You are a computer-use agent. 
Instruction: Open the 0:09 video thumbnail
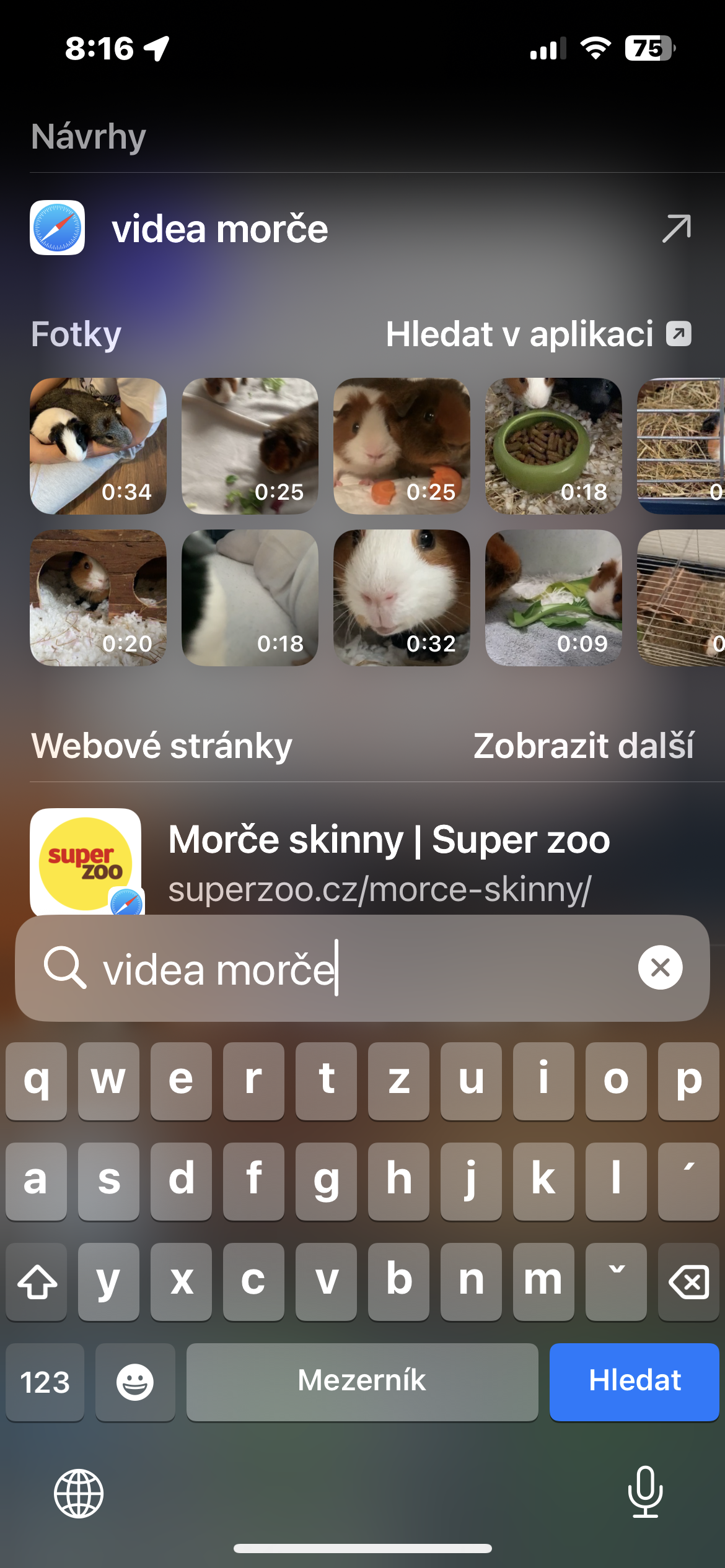pos(553,598)
